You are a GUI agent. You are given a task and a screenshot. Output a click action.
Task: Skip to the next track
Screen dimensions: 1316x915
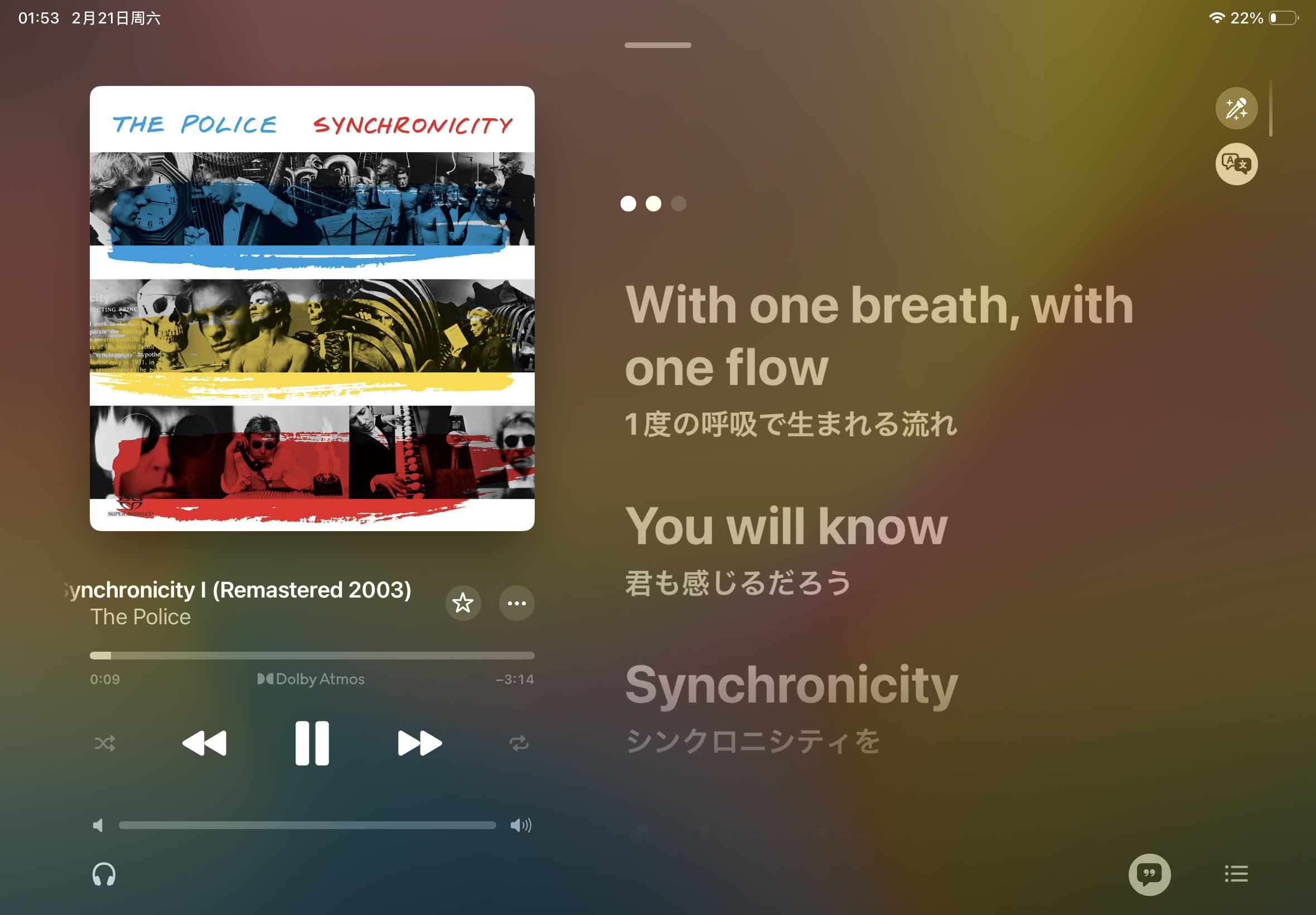(419, 743)
